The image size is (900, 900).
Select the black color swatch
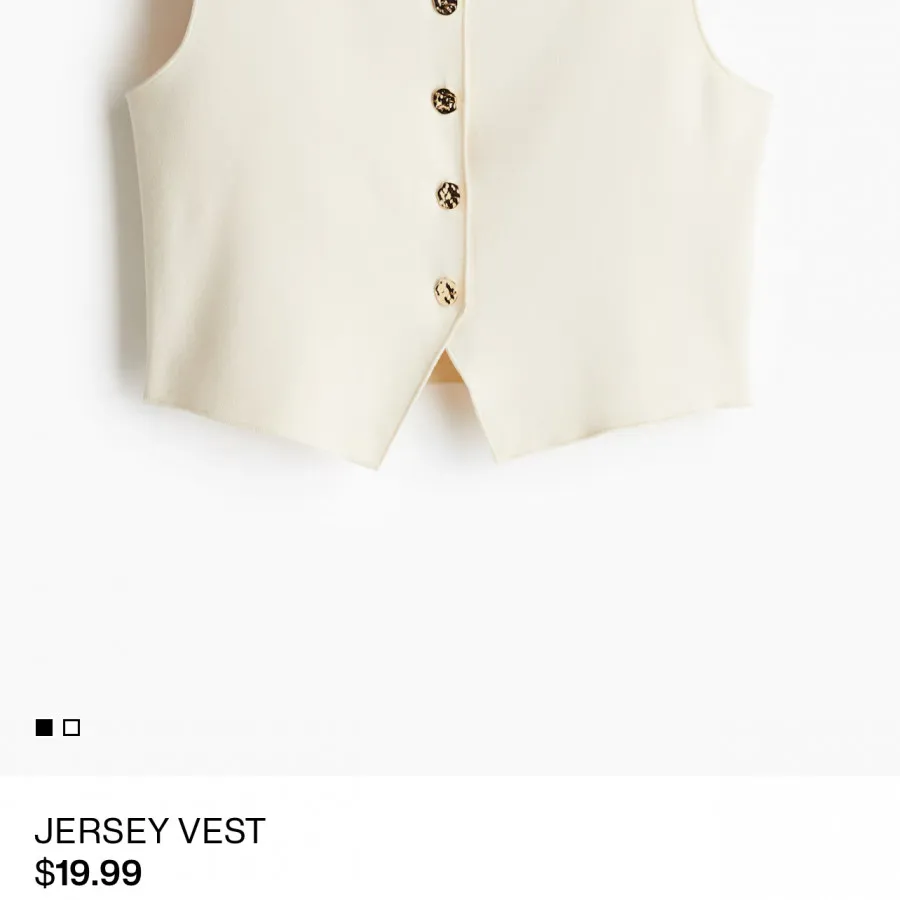44,728
